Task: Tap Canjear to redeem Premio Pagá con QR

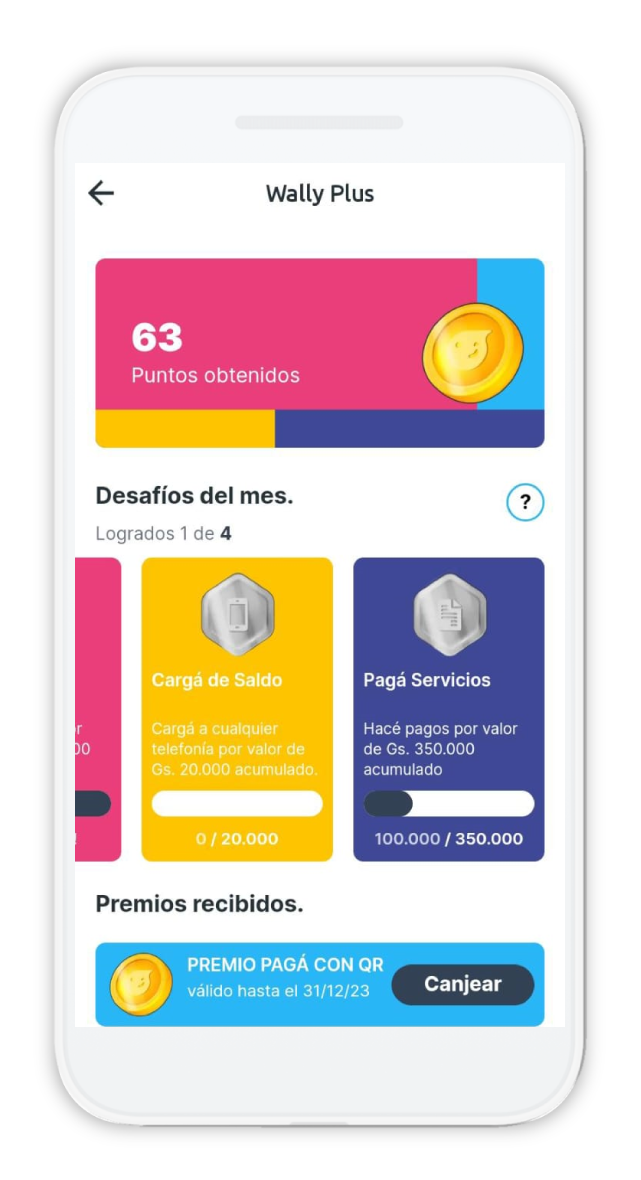Action: 462,984
